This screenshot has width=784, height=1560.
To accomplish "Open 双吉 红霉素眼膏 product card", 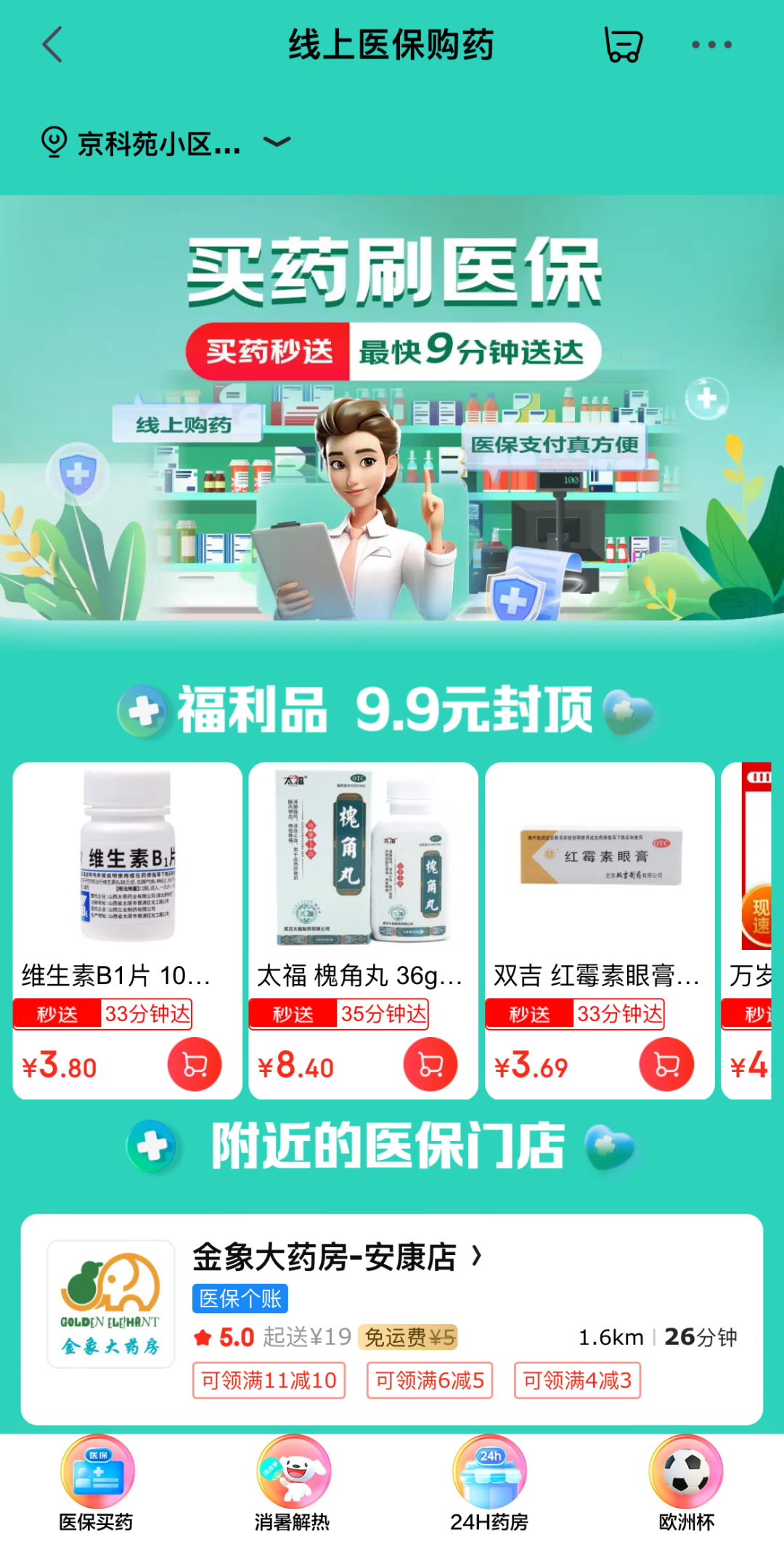I will point(600,872).
